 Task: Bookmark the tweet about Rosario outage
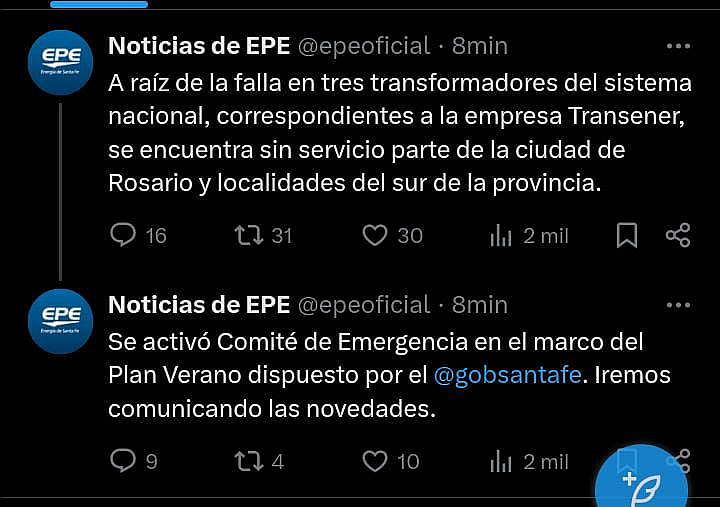627,235
